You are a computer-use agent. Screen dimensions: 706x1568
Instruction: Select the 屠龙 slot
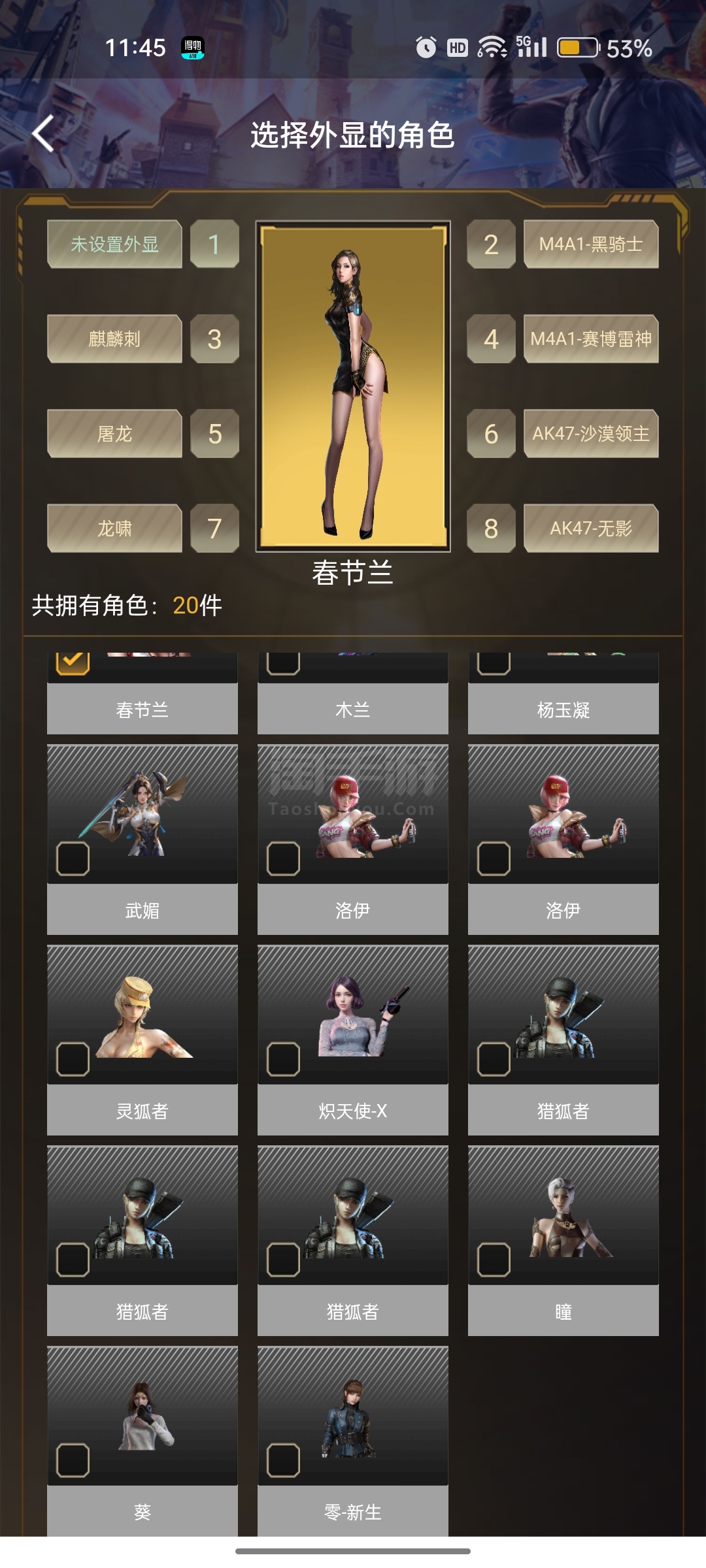(x=114, y=434)
